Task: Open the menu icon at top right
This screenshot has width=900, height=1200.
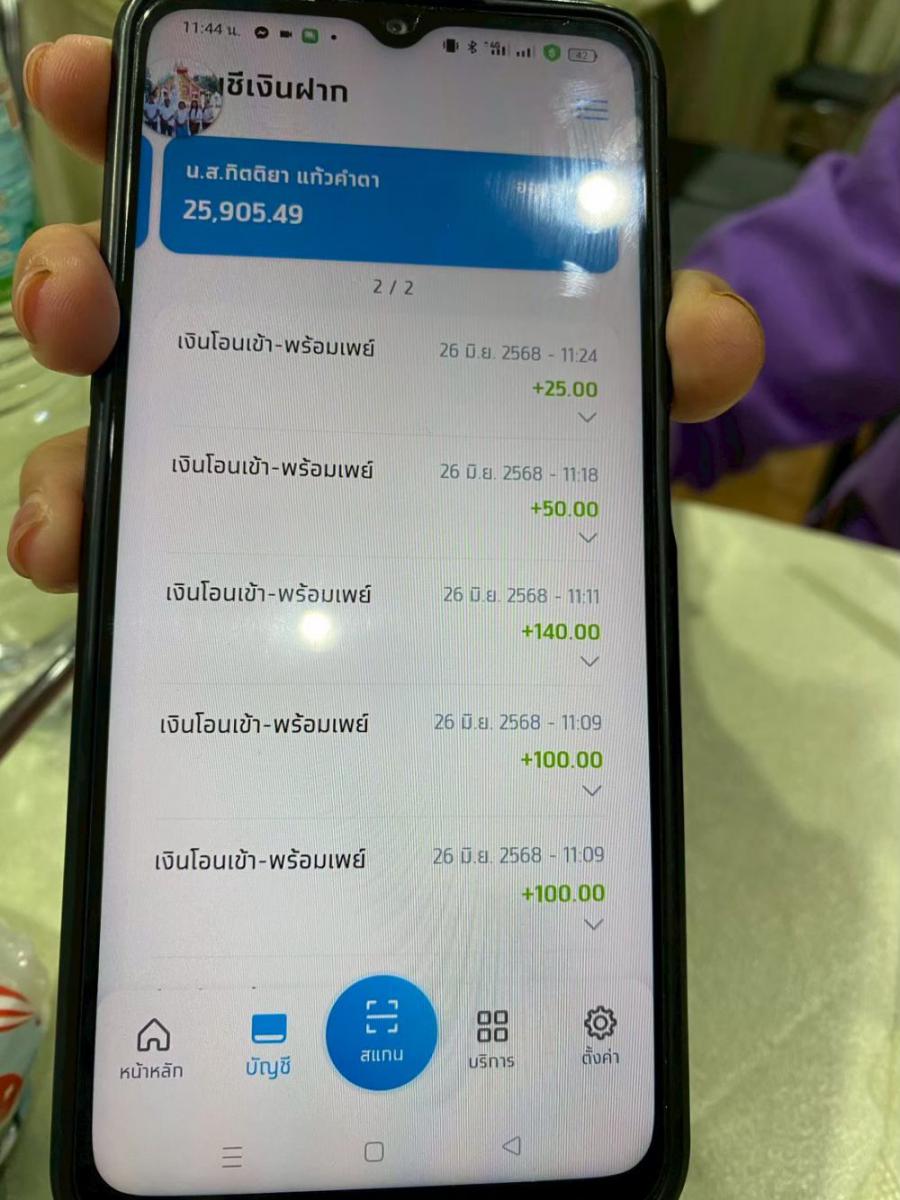Action: click(592, 109)
